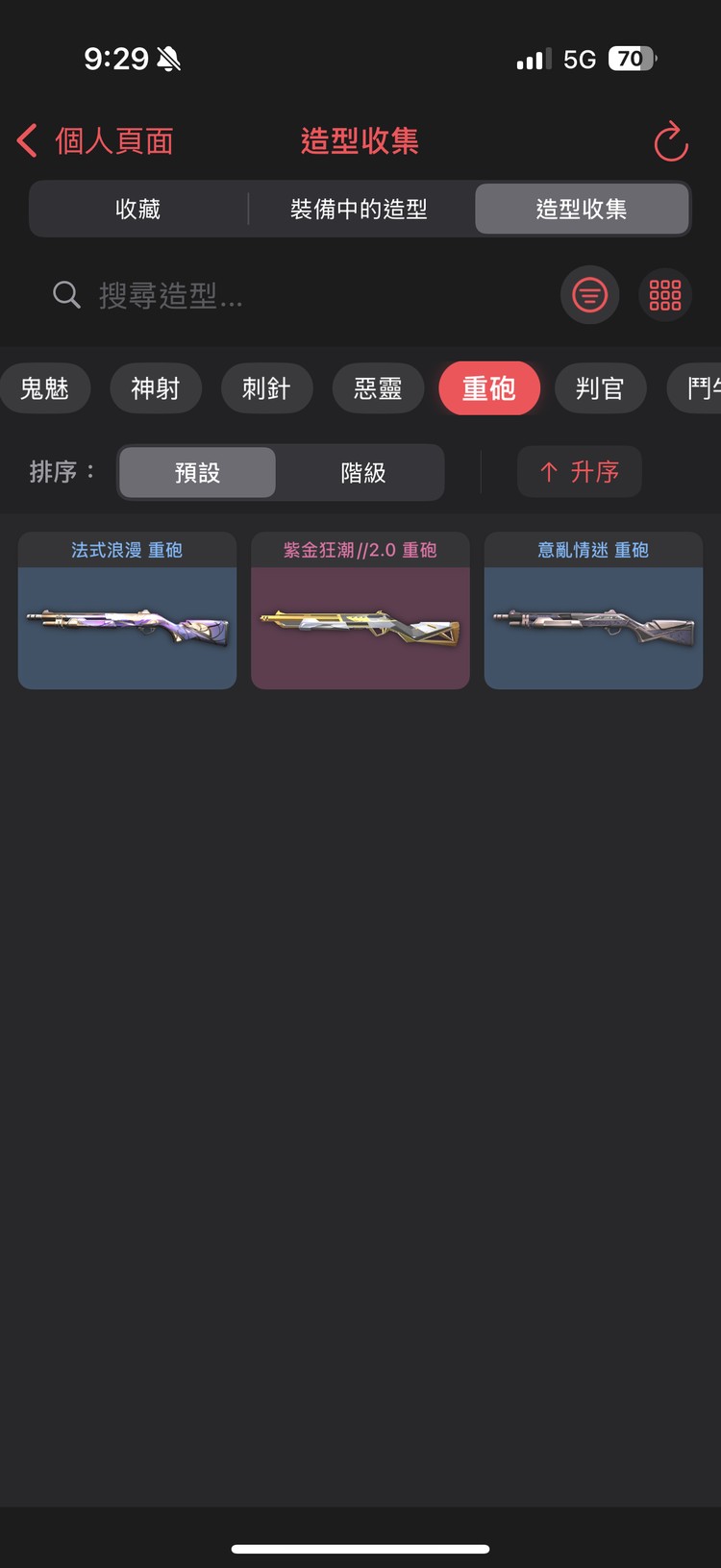721x1568 pixels.
Task: Select the 刺針 weapon filter chip
Action: tap(267, 388)
